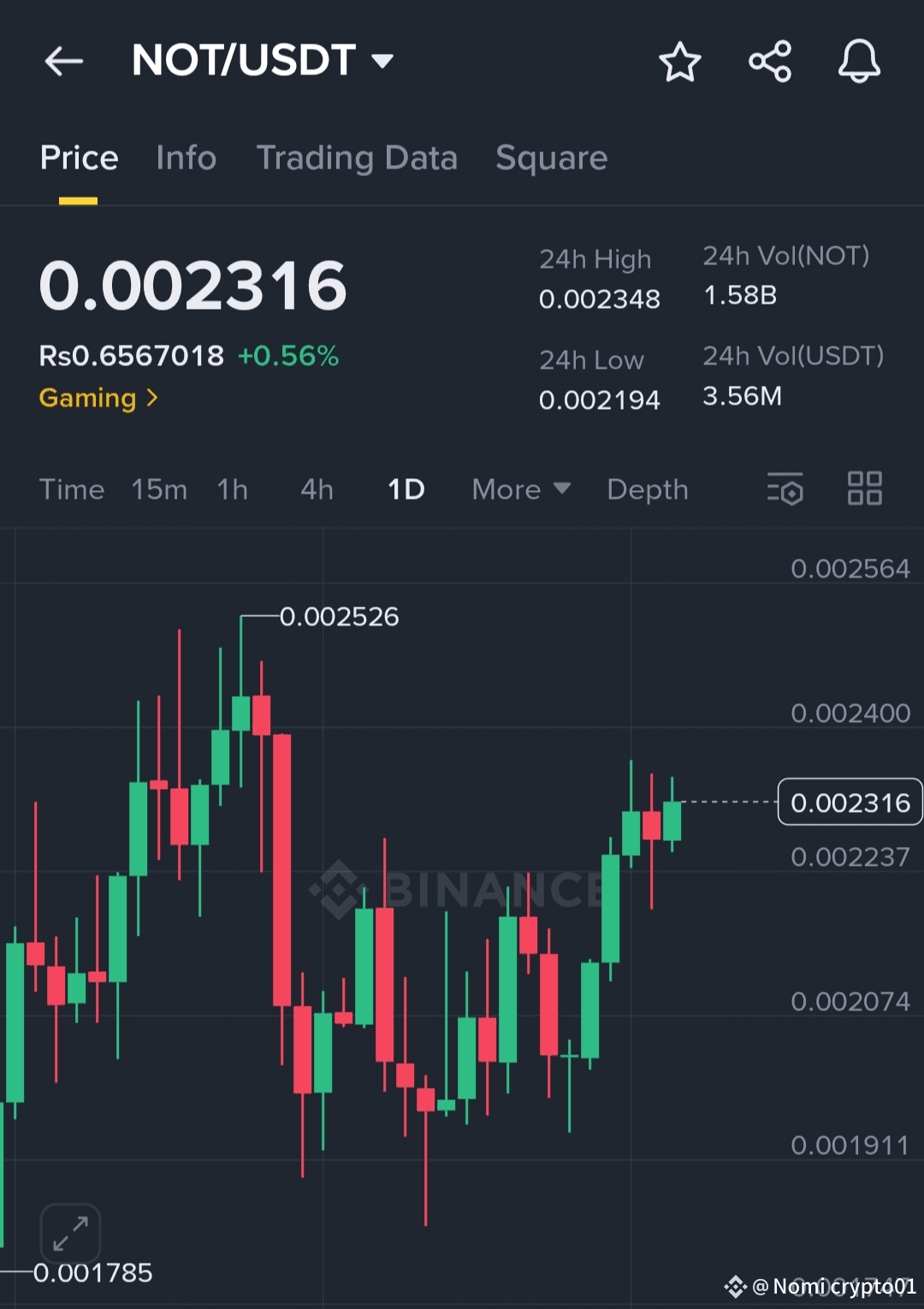Select the 15m chart interval
The image size is (924, 1309).
click(159, 489)
